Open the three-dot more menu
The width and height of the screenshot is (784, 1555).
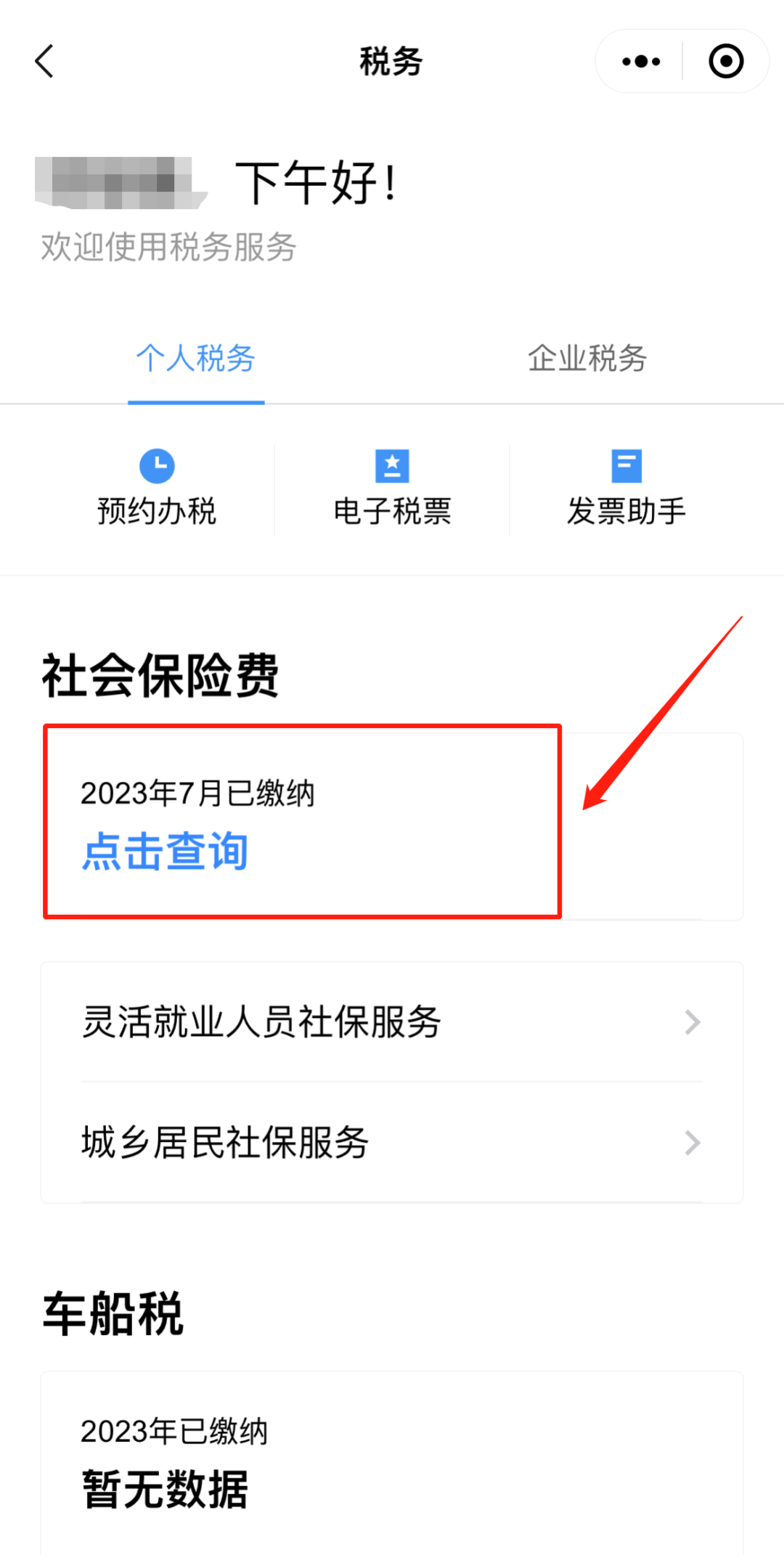click(x=641, y=61)
